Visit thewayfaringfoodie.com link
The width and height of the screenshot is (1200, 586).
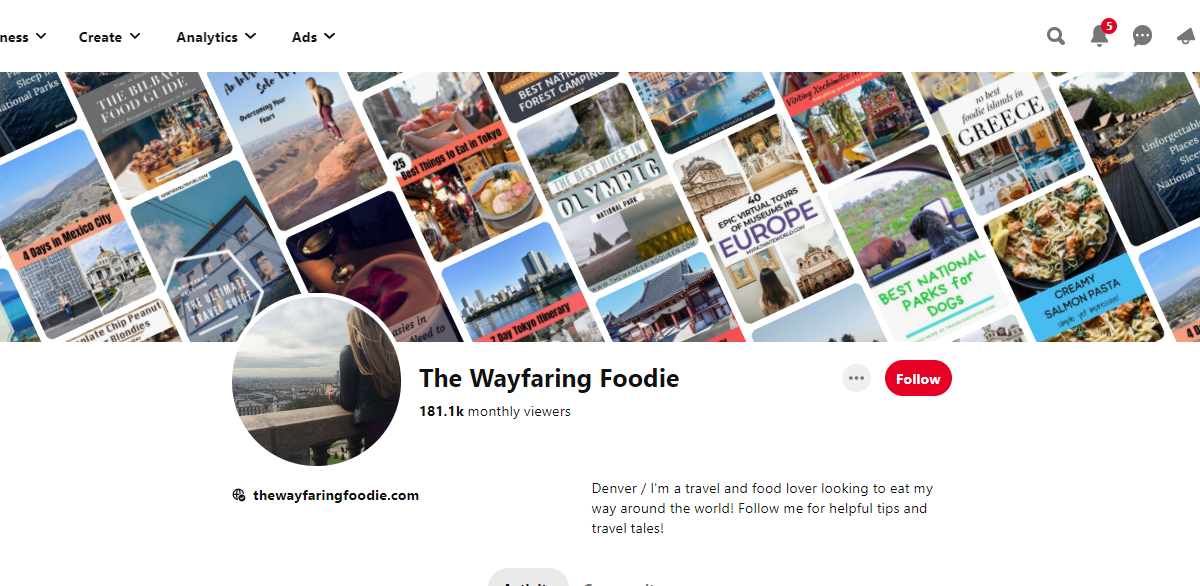(335, 495)
